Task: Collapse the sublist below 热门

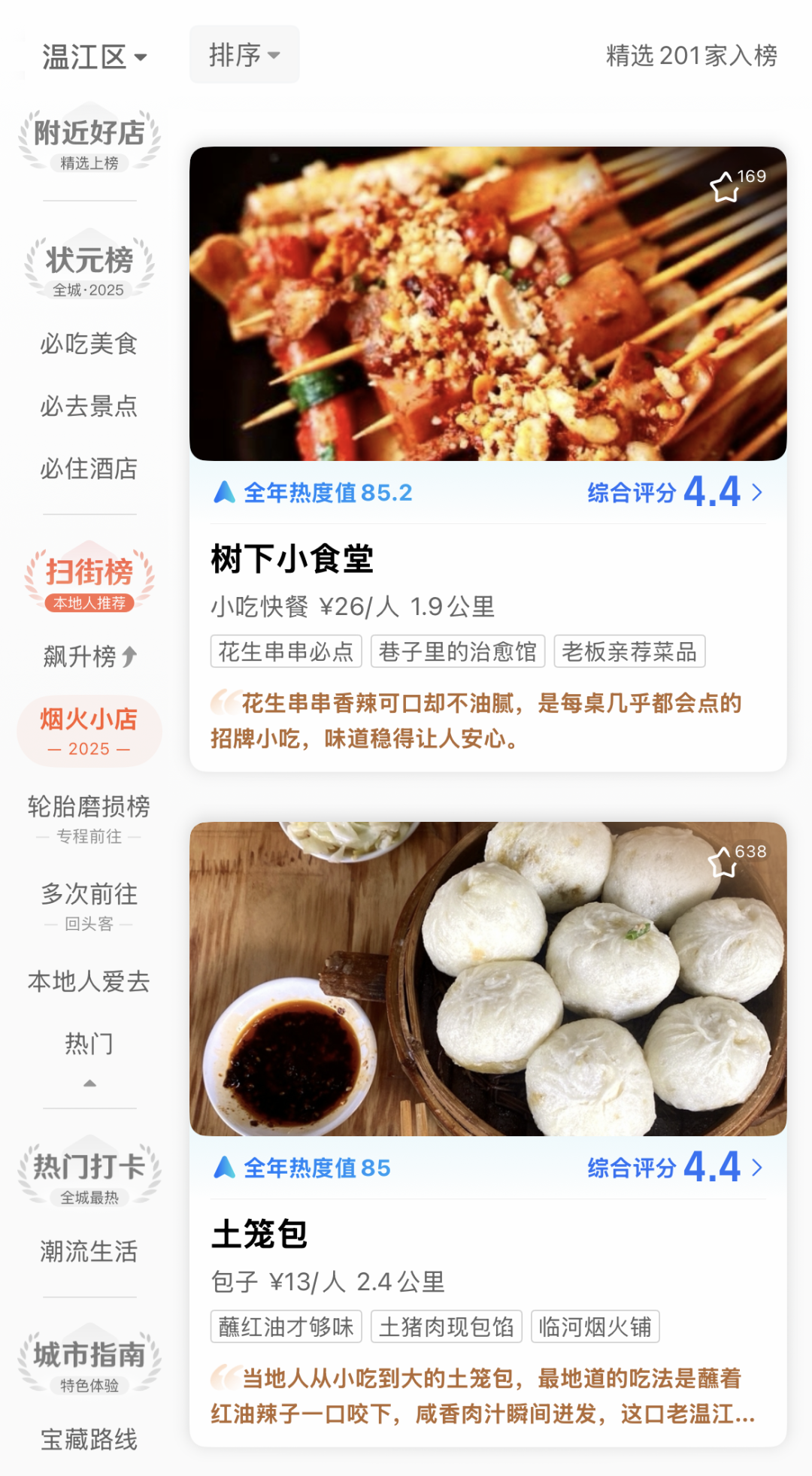Action: (89, 1083)
